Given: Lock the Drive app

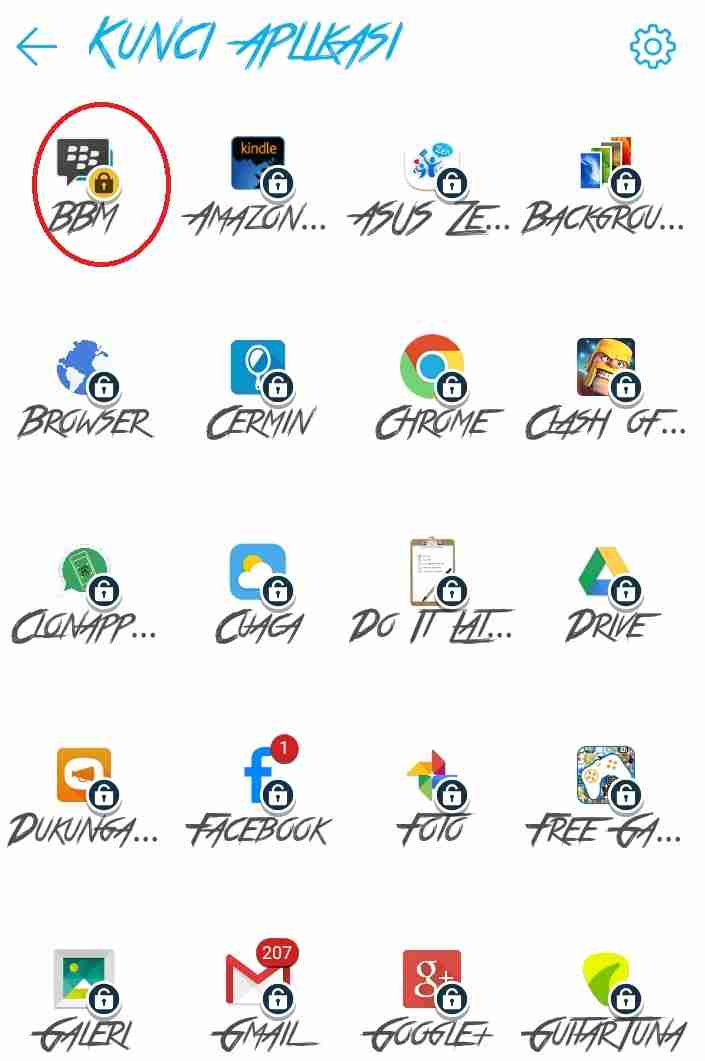Looking at the screenshot, I should [x=606, y=574].
